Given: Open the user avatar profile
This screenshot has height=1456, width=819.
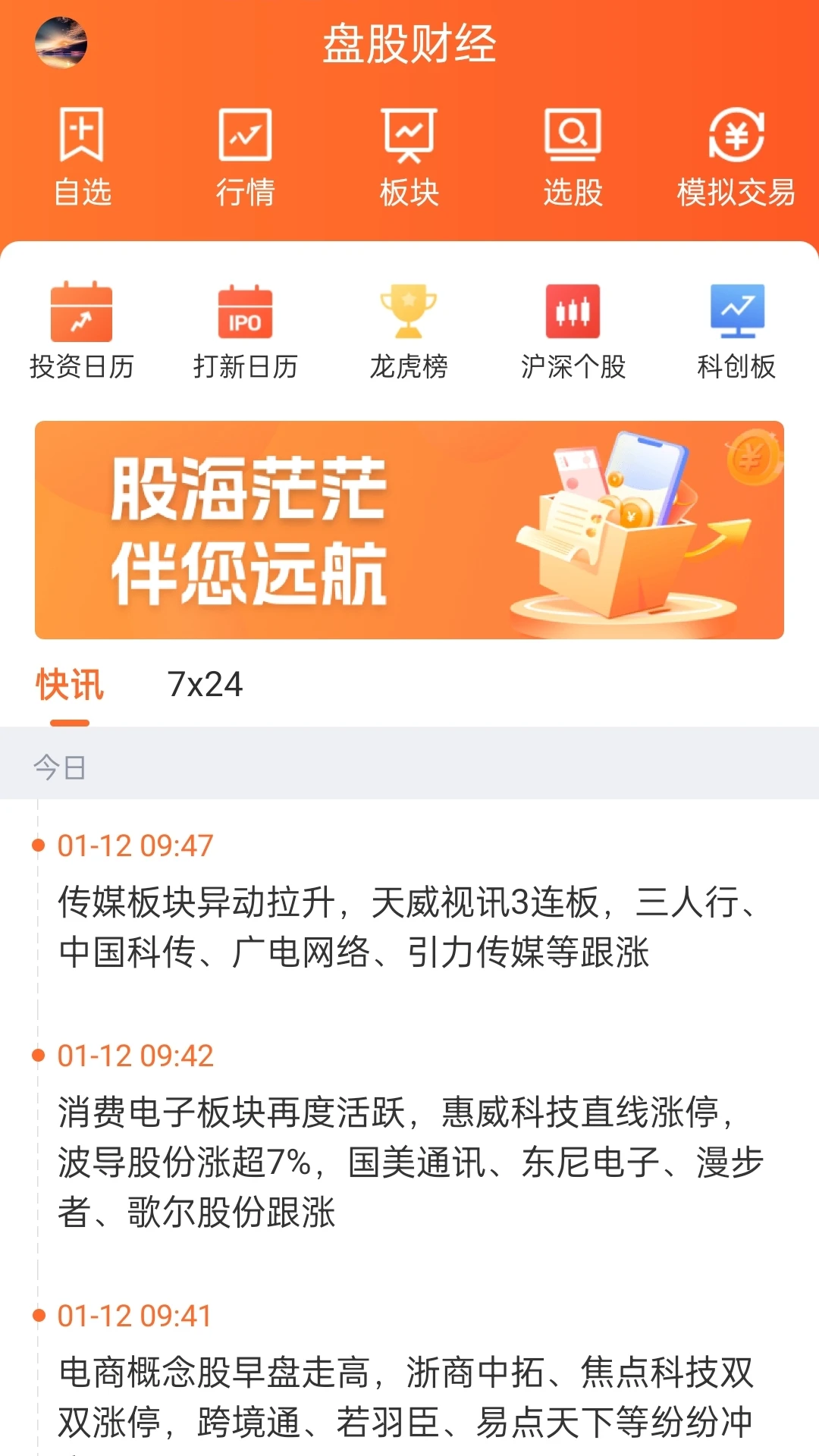Looking at the screenshot, I should pos(61,43).
